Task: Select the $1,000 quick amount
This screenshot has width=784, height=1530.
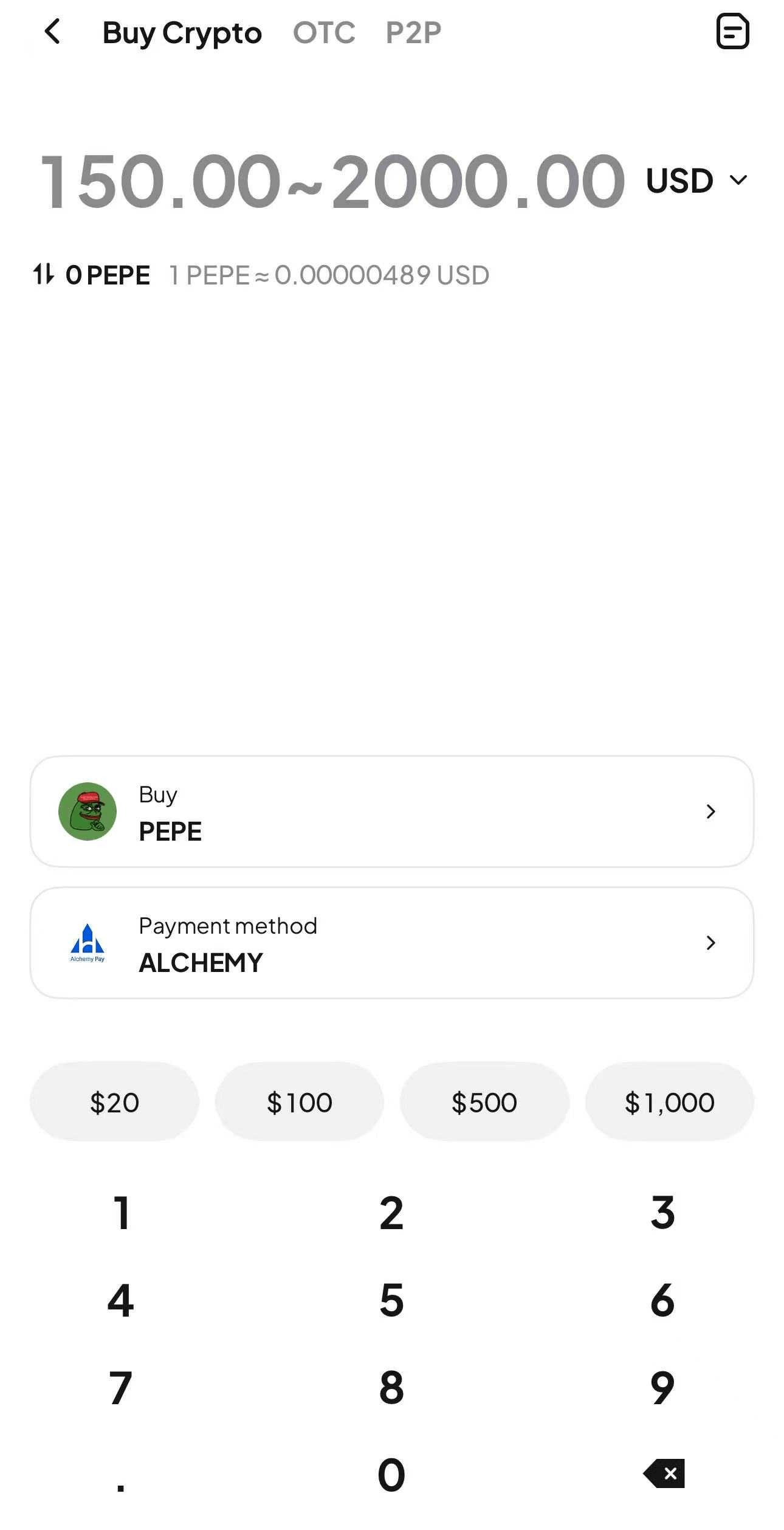Action: (669, 1101)
